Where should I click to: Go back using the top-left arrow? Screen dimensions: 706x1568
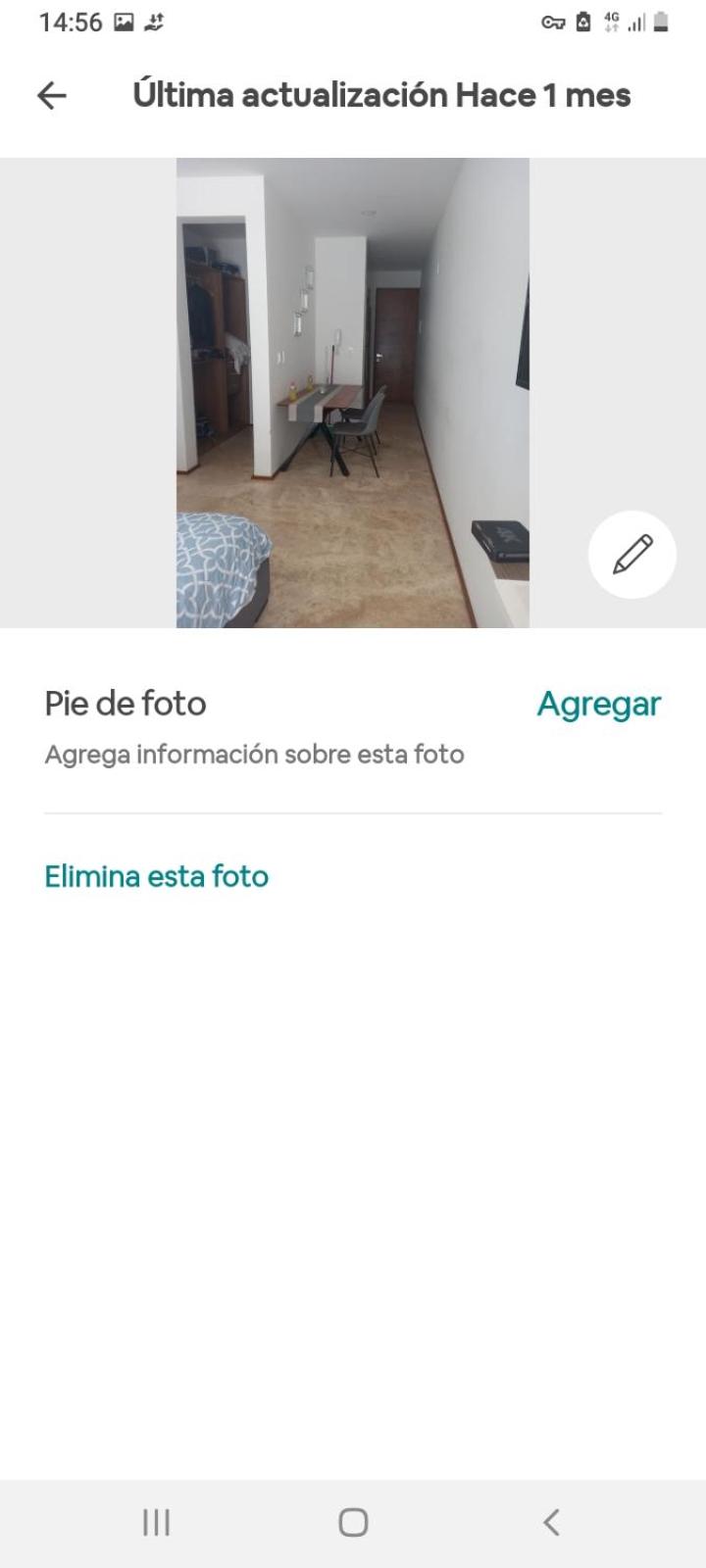(x=51, y=95)
